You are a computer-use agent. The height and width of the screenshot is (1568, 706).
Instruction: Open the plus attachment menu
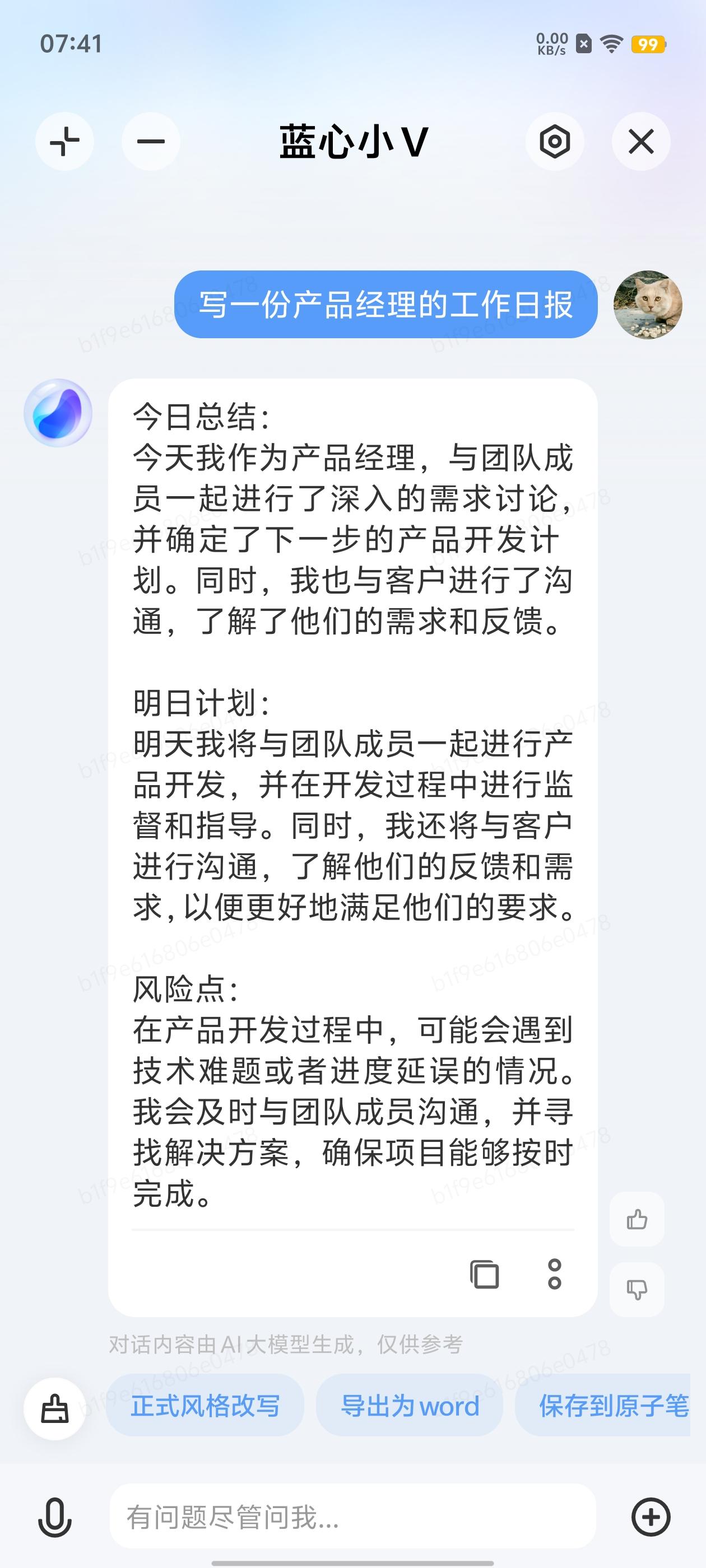click(651, 1516)
